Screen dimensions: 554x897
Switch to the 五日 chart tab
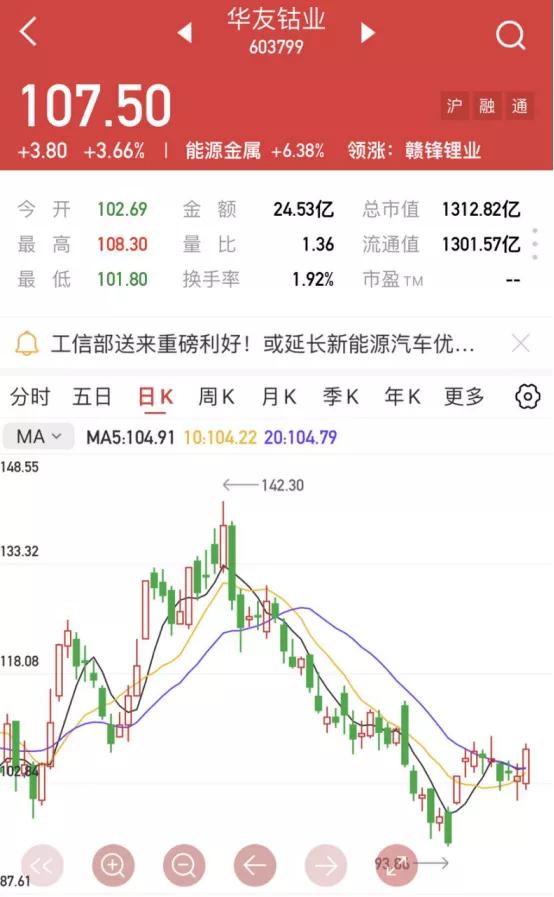pos(92,396)
